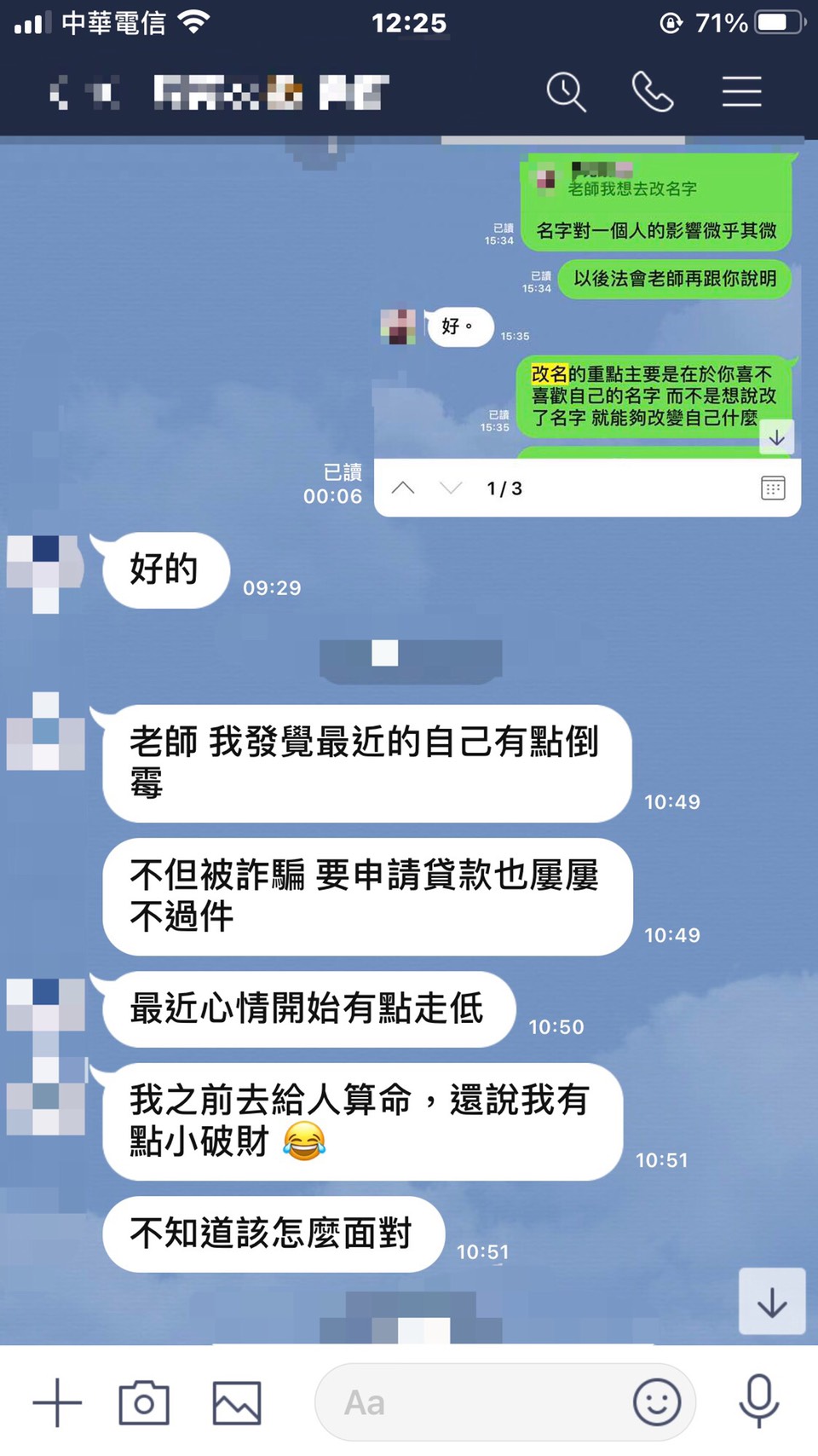
Task: Open the camera
Action: 144,1402
